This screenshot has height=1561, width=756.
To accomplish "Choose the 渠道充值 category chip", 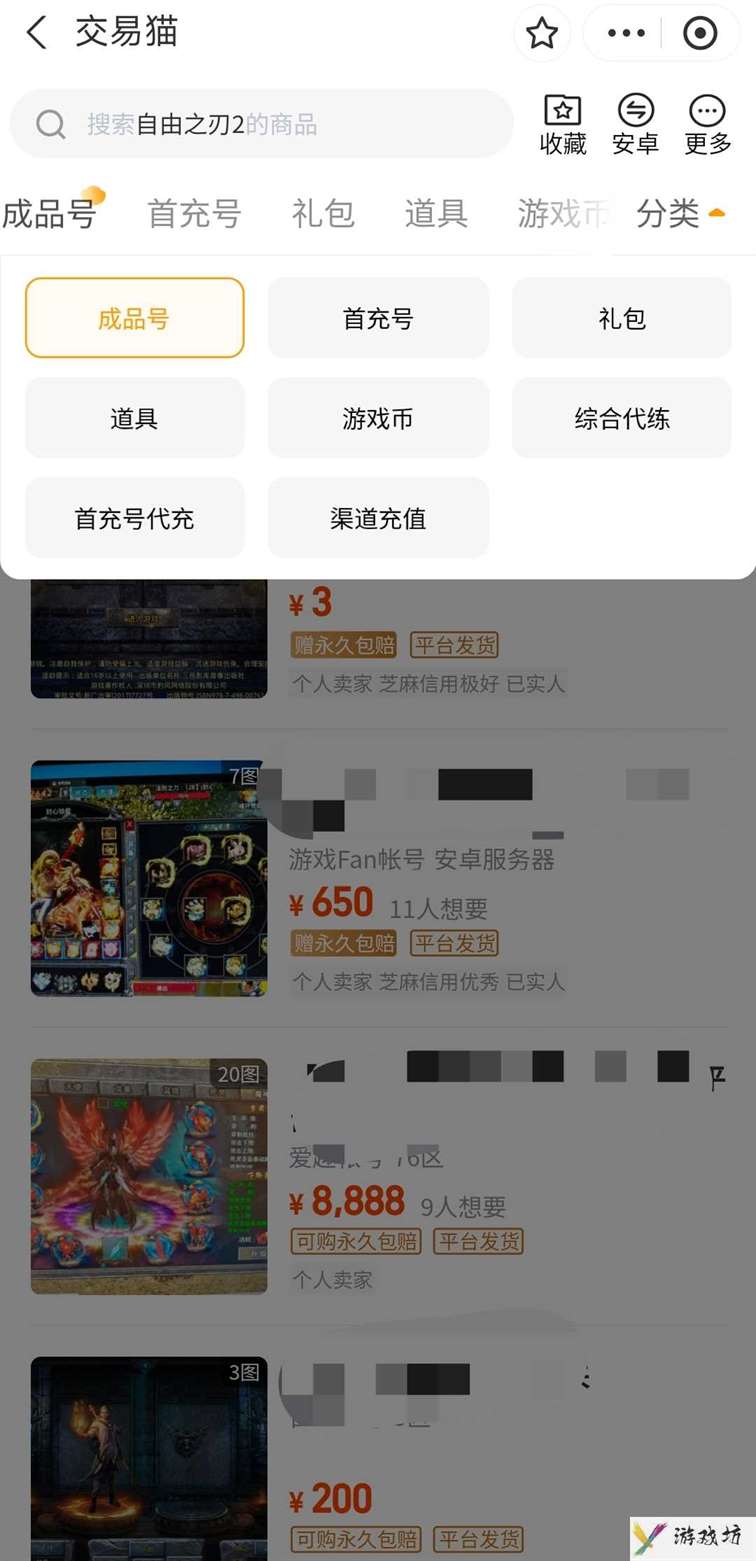I will pos(378,519).
